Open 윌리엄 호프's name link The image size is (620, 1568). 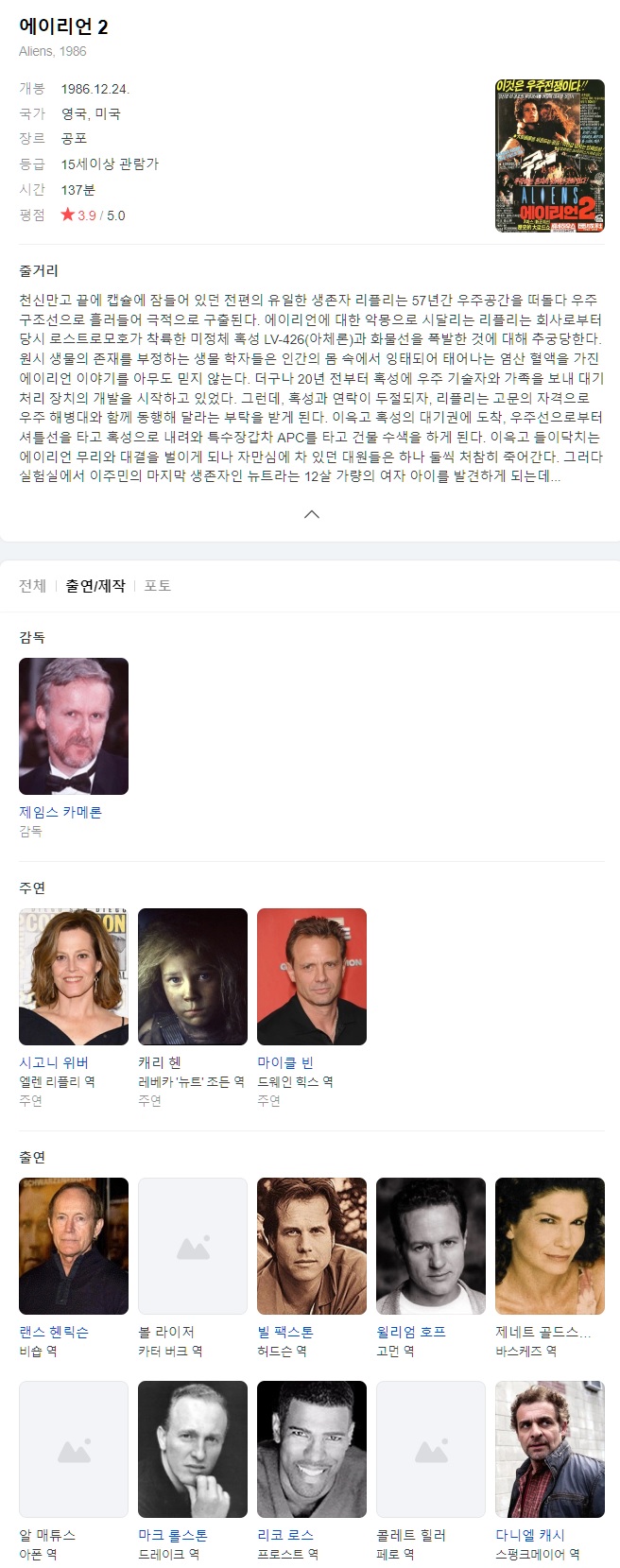[410, 1332]
